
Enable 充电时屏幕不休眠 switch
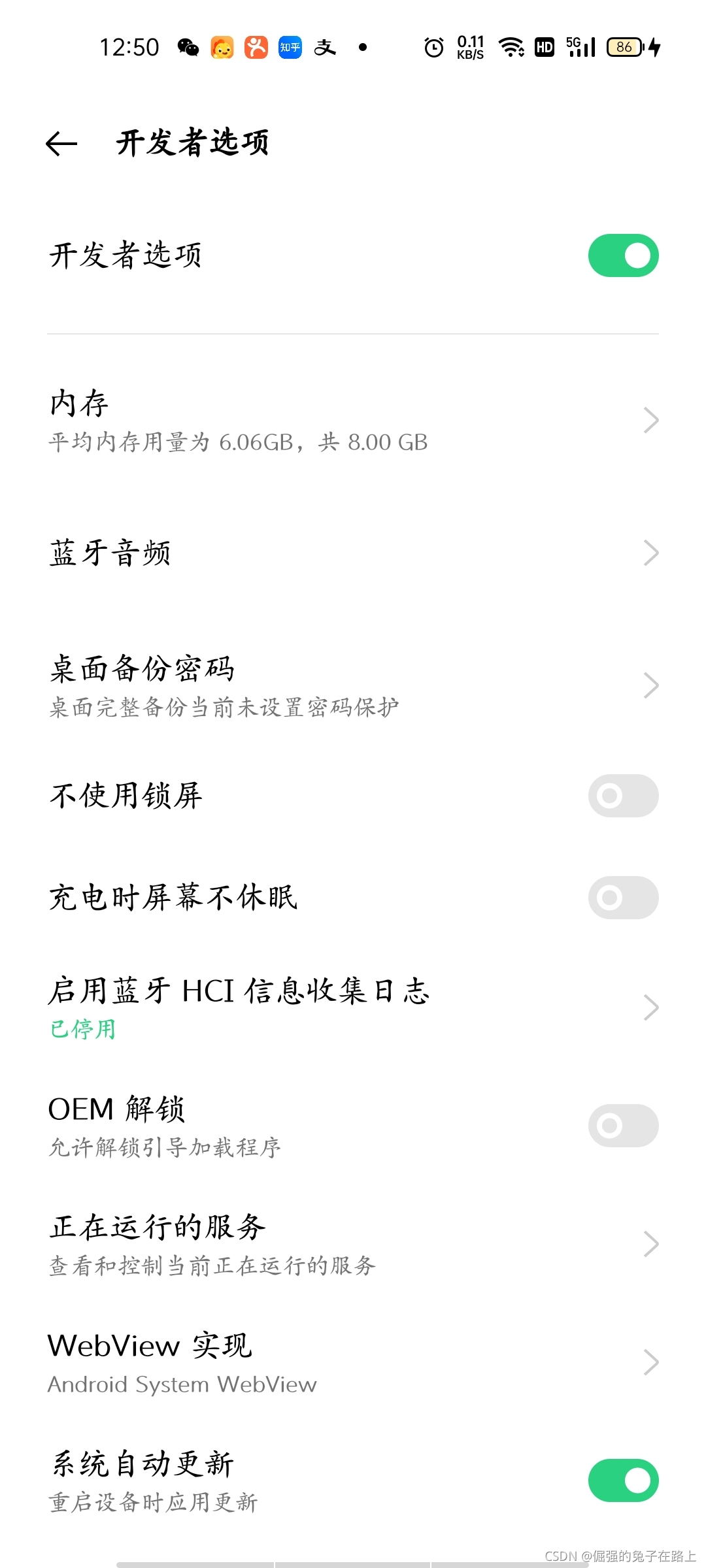(x=622, y=898)
